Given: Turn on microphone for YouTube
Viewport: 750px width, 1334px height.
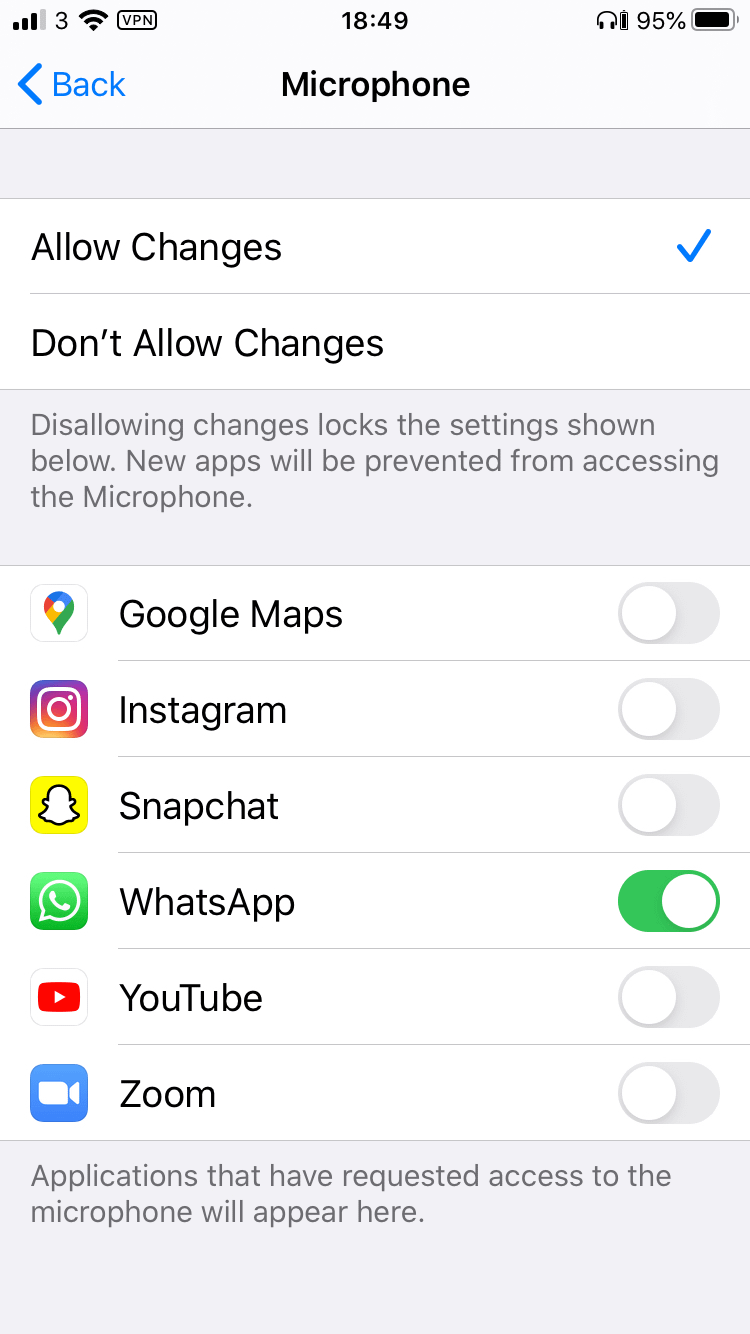Looking at the screenshot, I should coord(668,997).
